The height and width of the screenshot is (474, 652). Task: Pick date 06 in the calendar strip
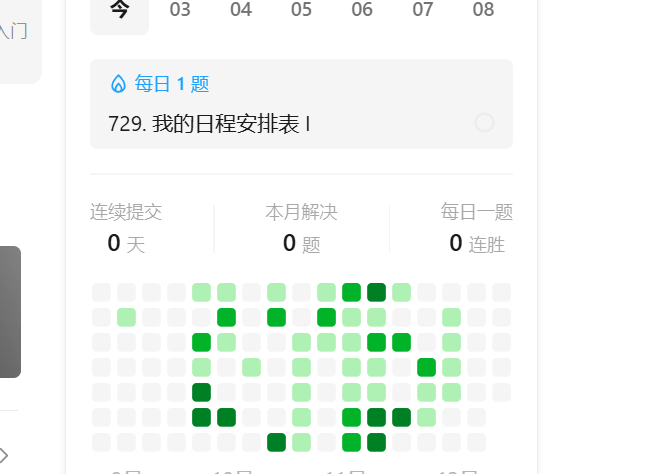pyautogui.click(x=362, y=11)
